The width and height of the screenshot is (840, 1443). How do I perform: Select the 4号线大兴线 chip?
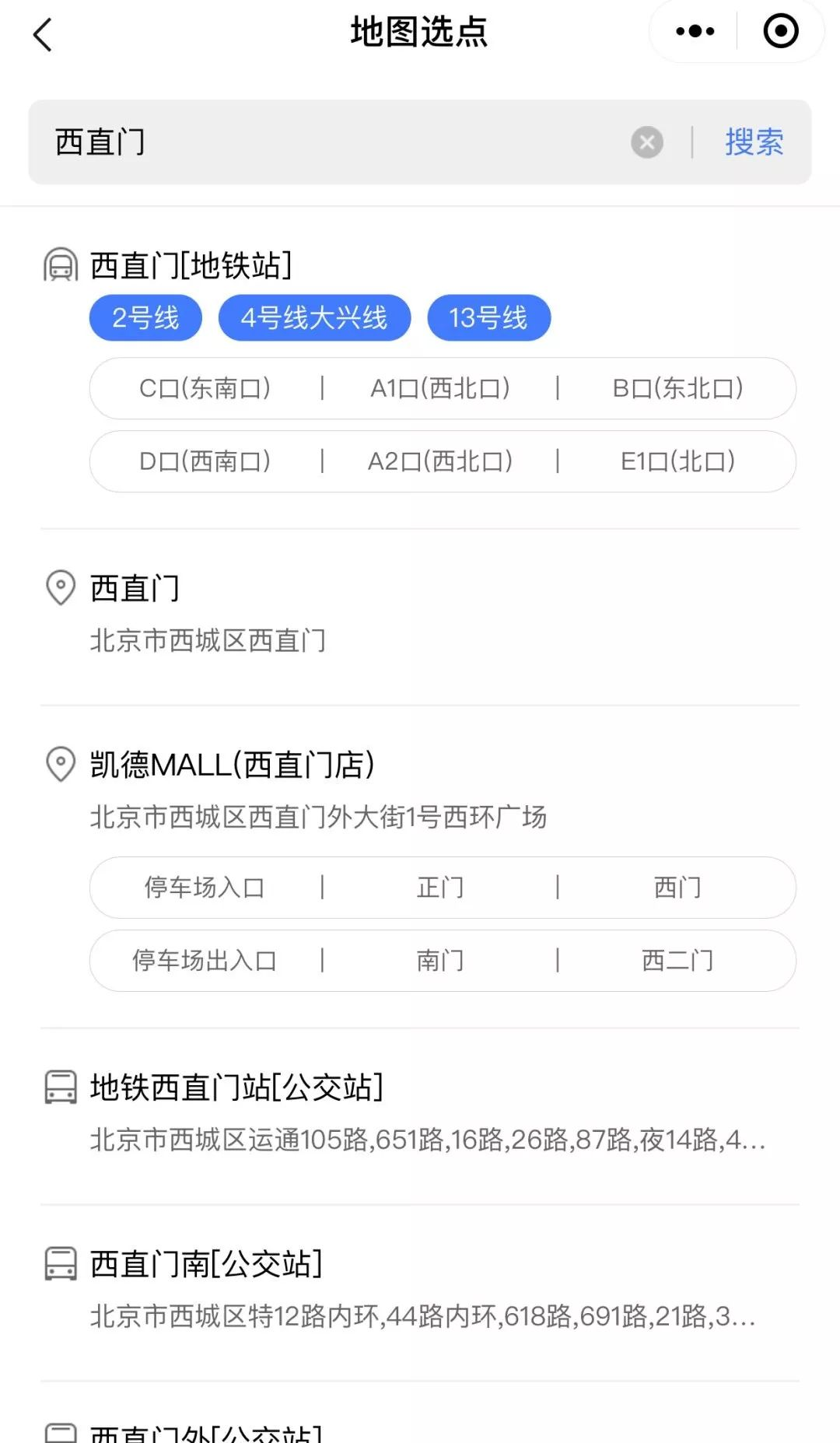(x=314, y=318)
